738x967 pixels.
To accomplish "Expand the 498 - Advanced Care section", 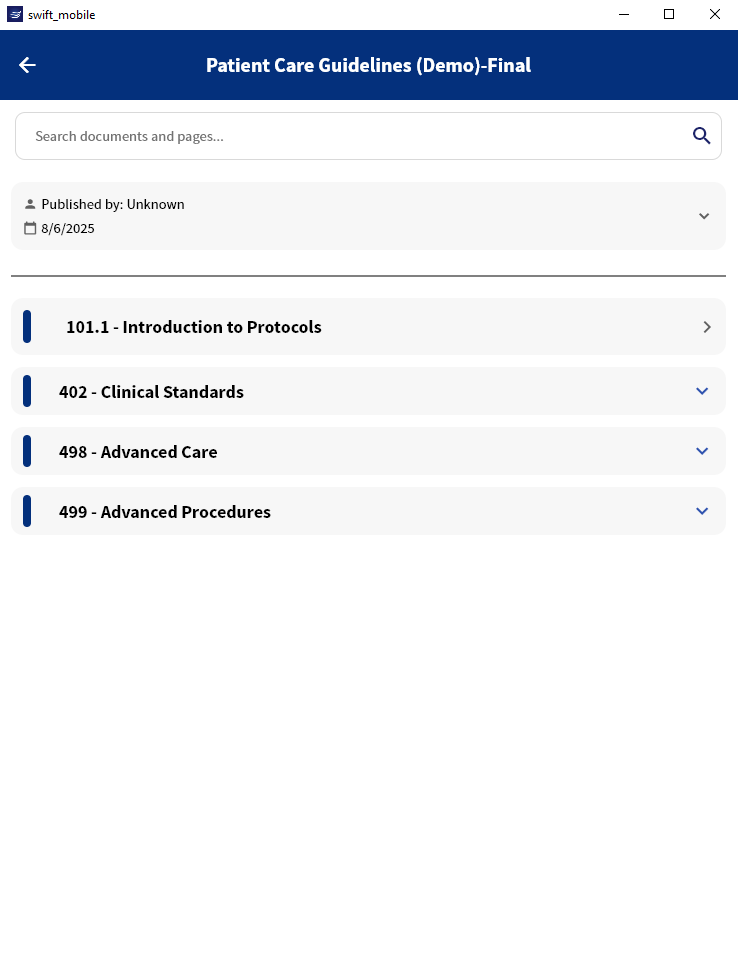I will point(701,451).
